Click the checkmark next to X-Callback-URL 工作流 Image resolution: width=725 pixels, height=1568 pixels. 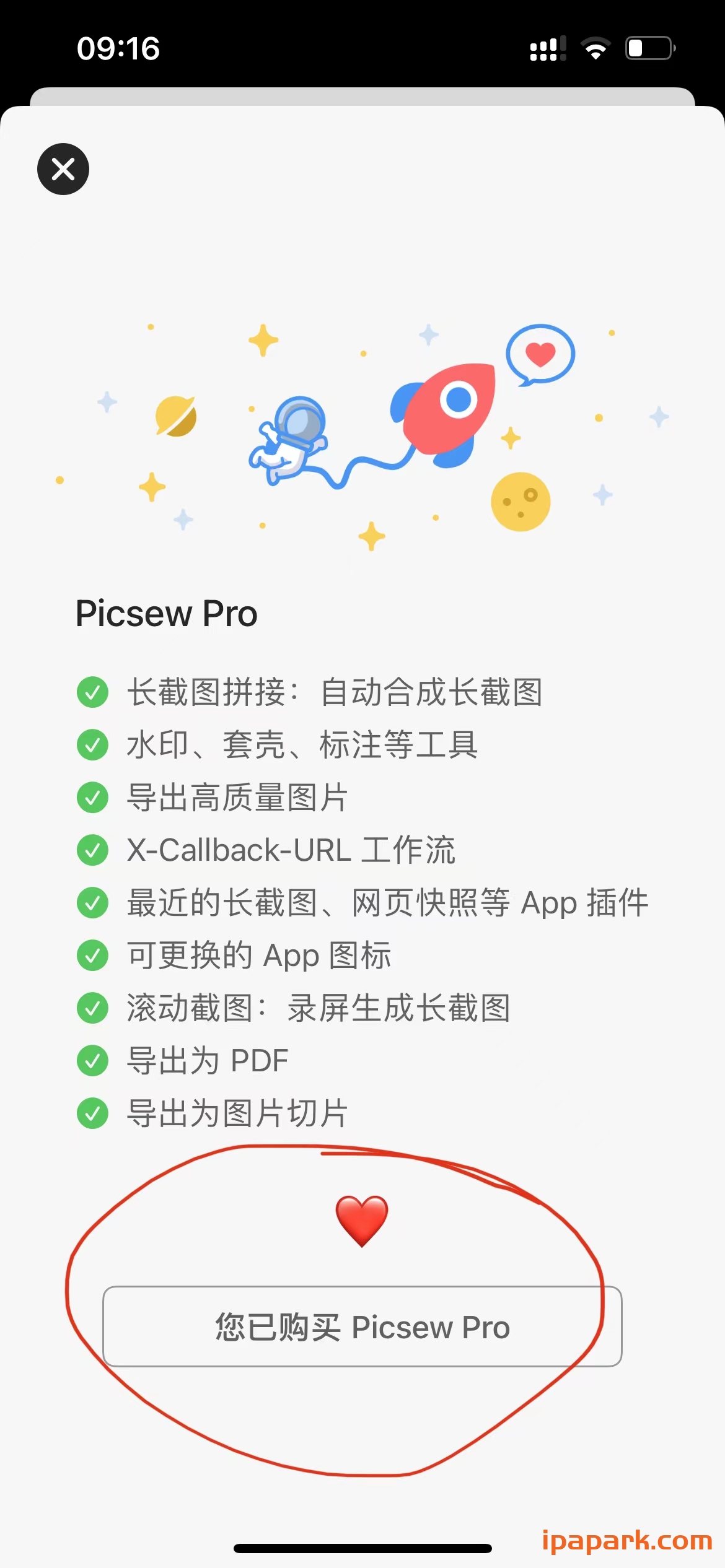click(x=92, y=851)
